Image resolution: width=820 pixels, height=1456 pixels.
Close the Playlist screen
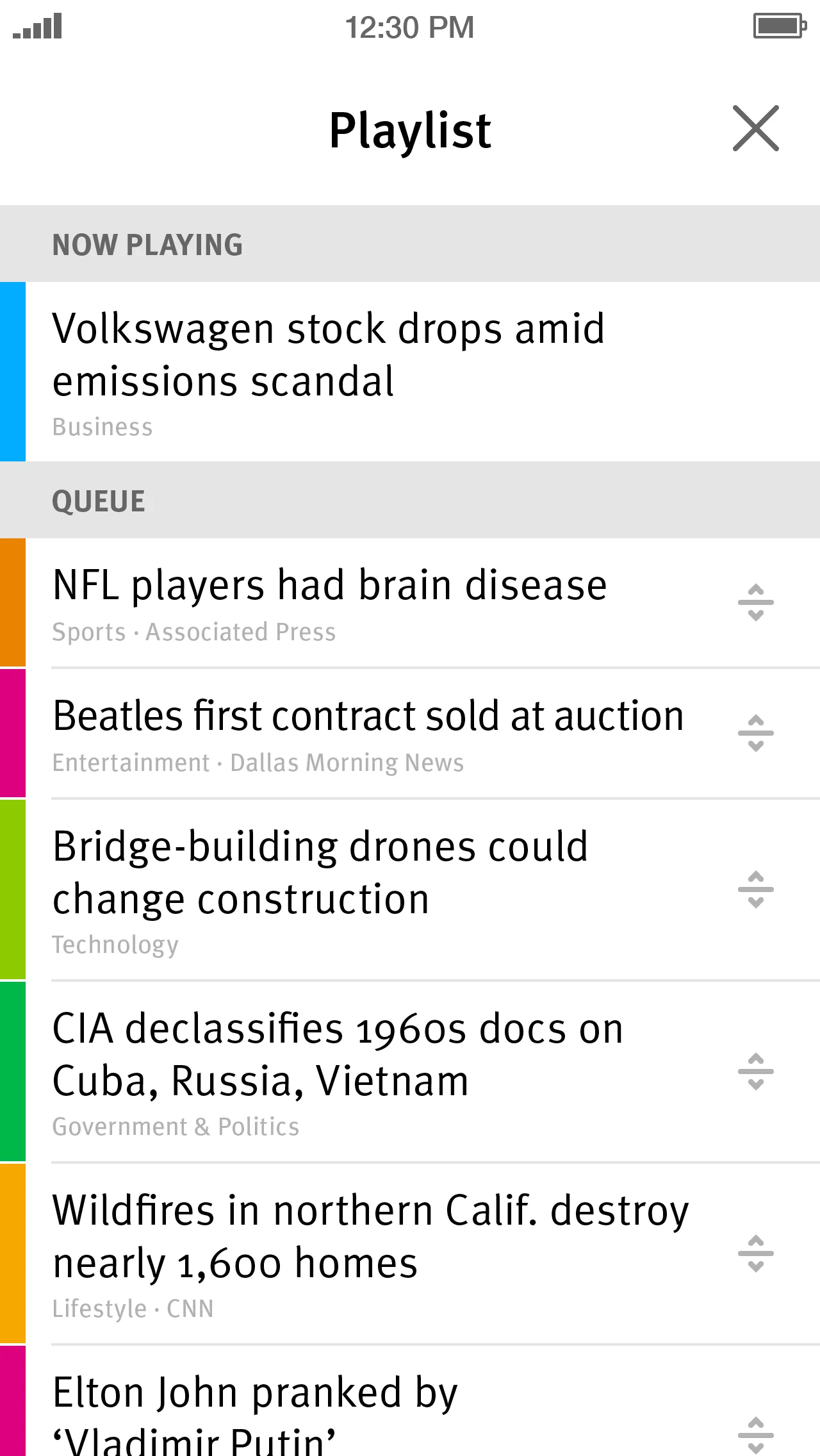[x=756, y=129]
